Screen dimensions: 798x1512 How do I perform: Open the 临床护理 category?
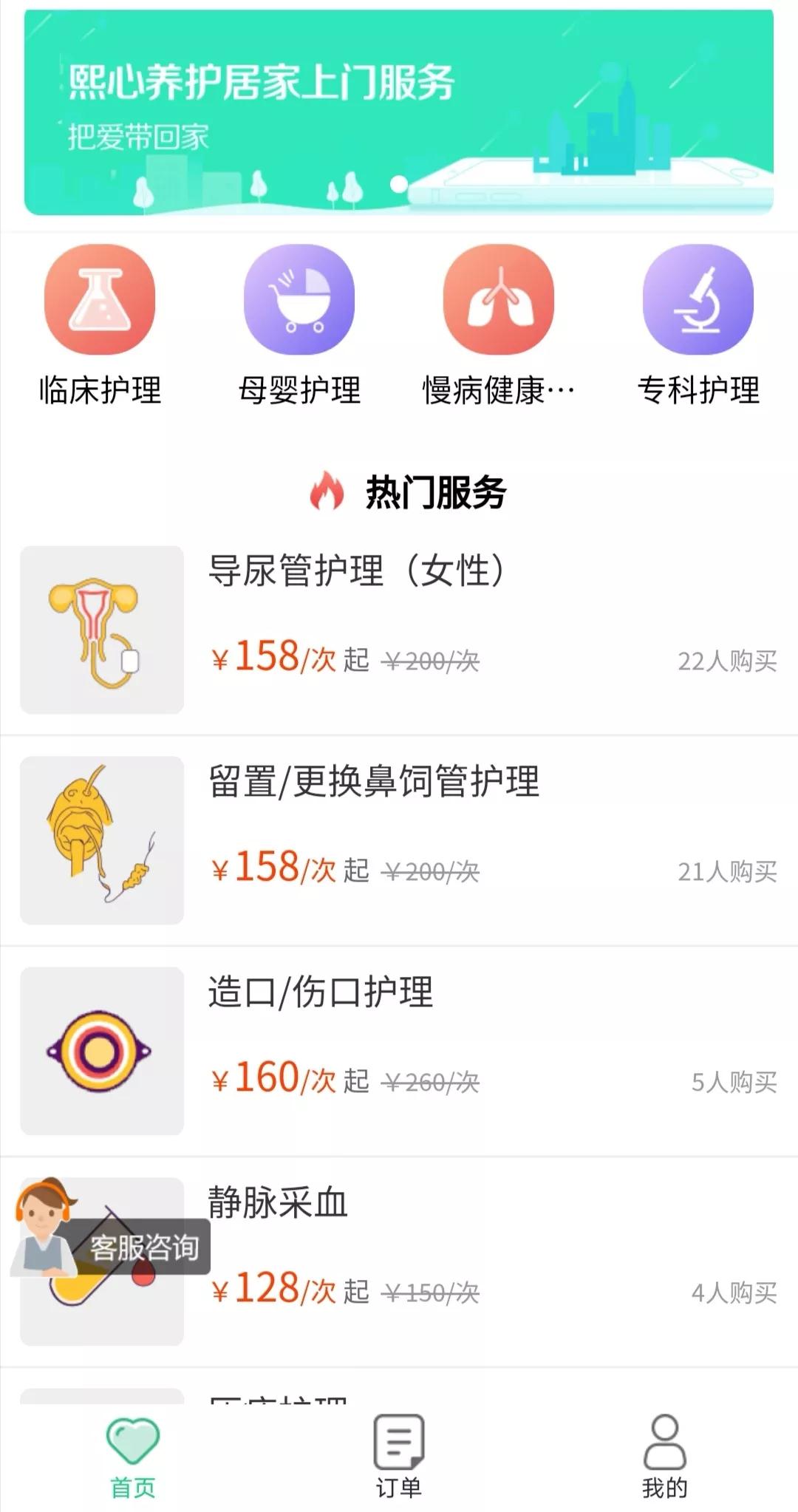pos(100,325)
